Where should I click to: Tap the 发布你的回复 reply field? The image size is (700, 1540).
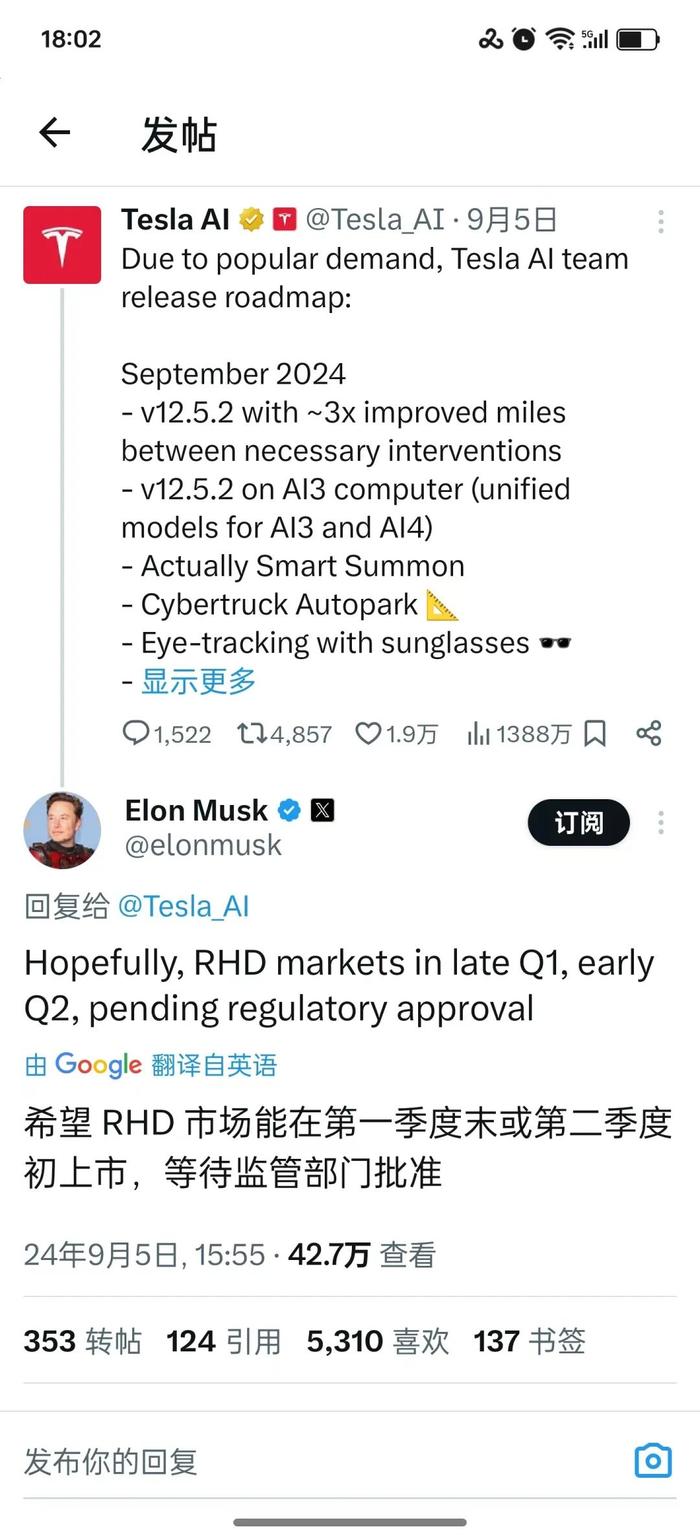coord(320,1461)
